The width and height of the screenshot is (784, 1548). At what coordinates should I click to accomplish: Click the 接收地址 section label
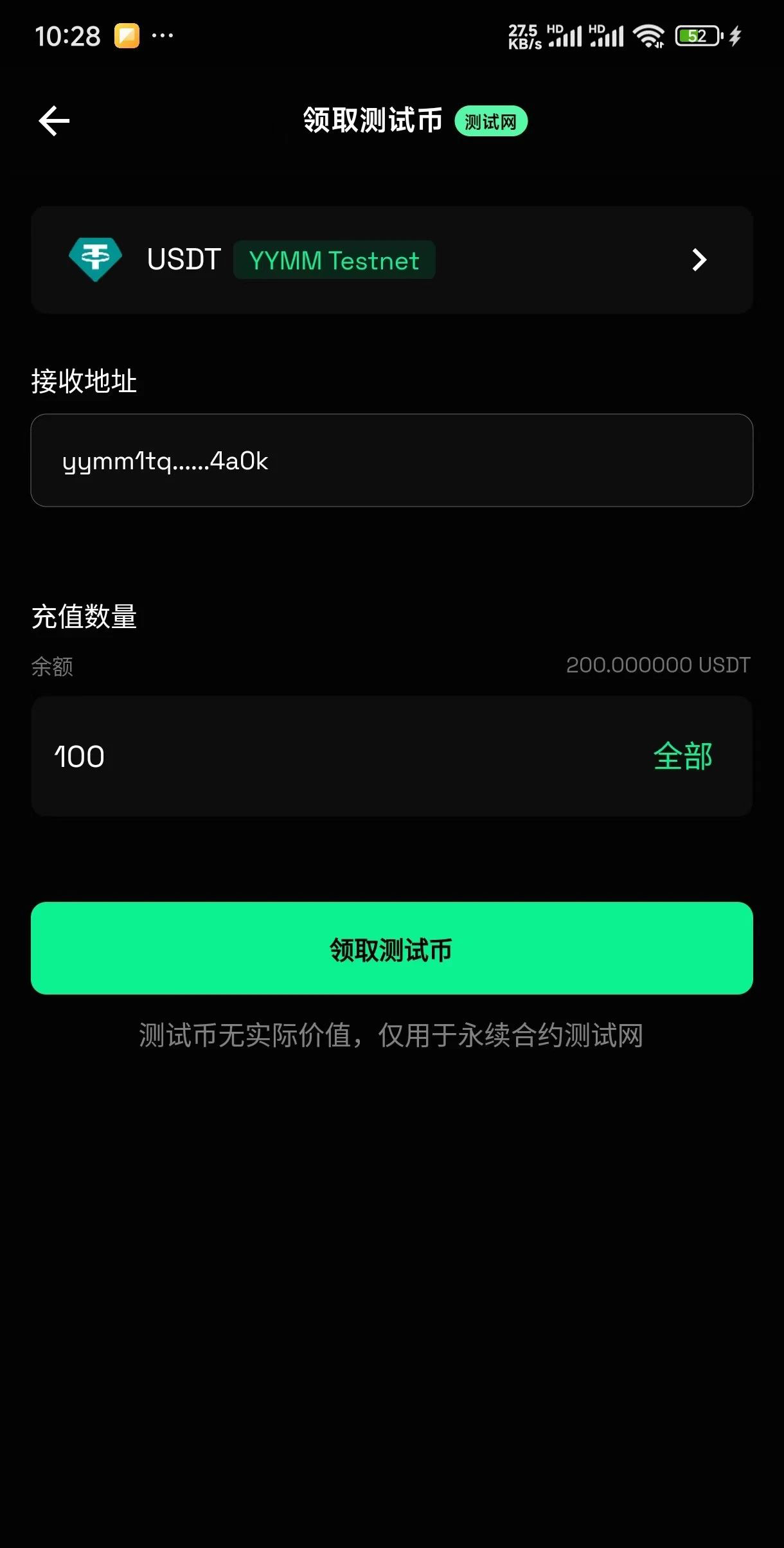click(x=84, y=381)
